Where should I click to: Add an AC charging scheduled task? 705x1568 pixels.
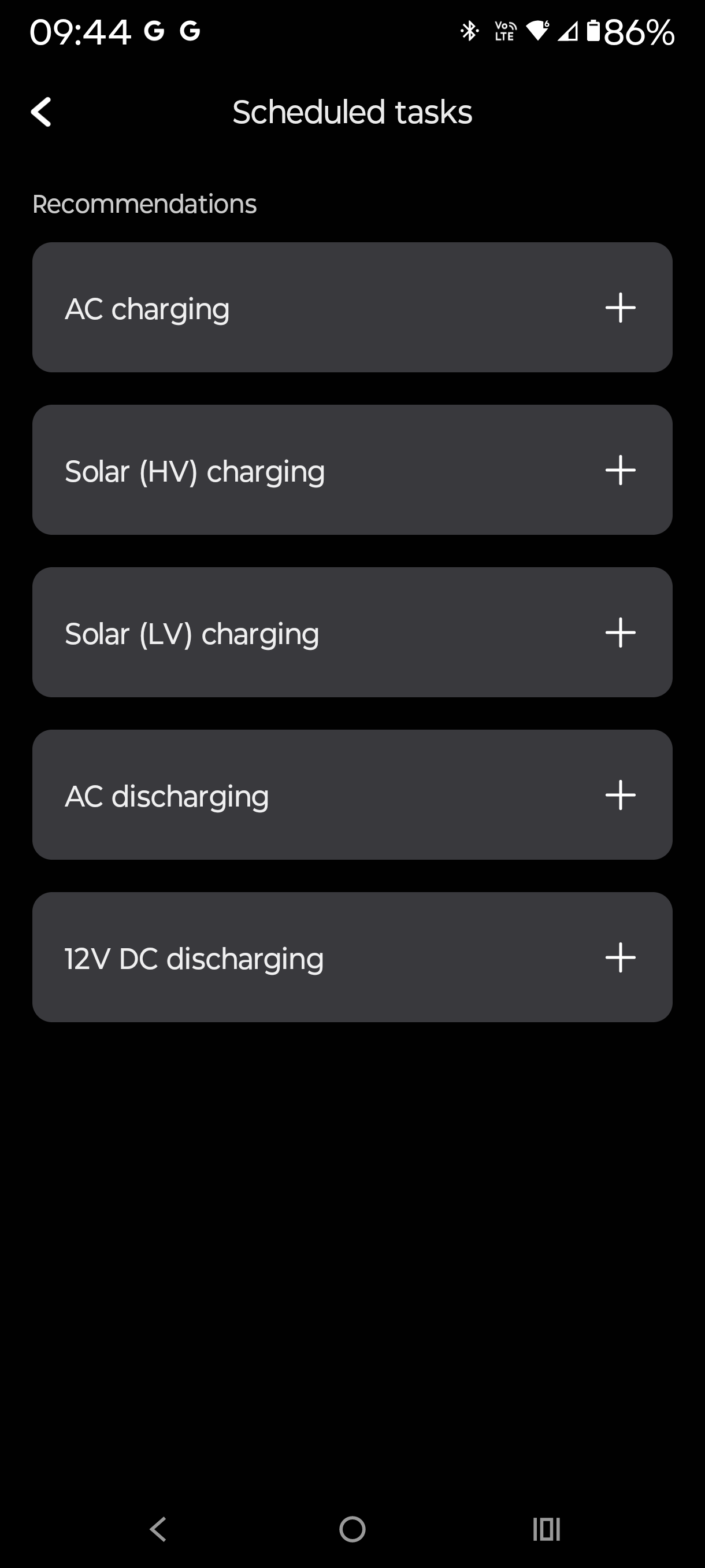click(x=620, y=308)
